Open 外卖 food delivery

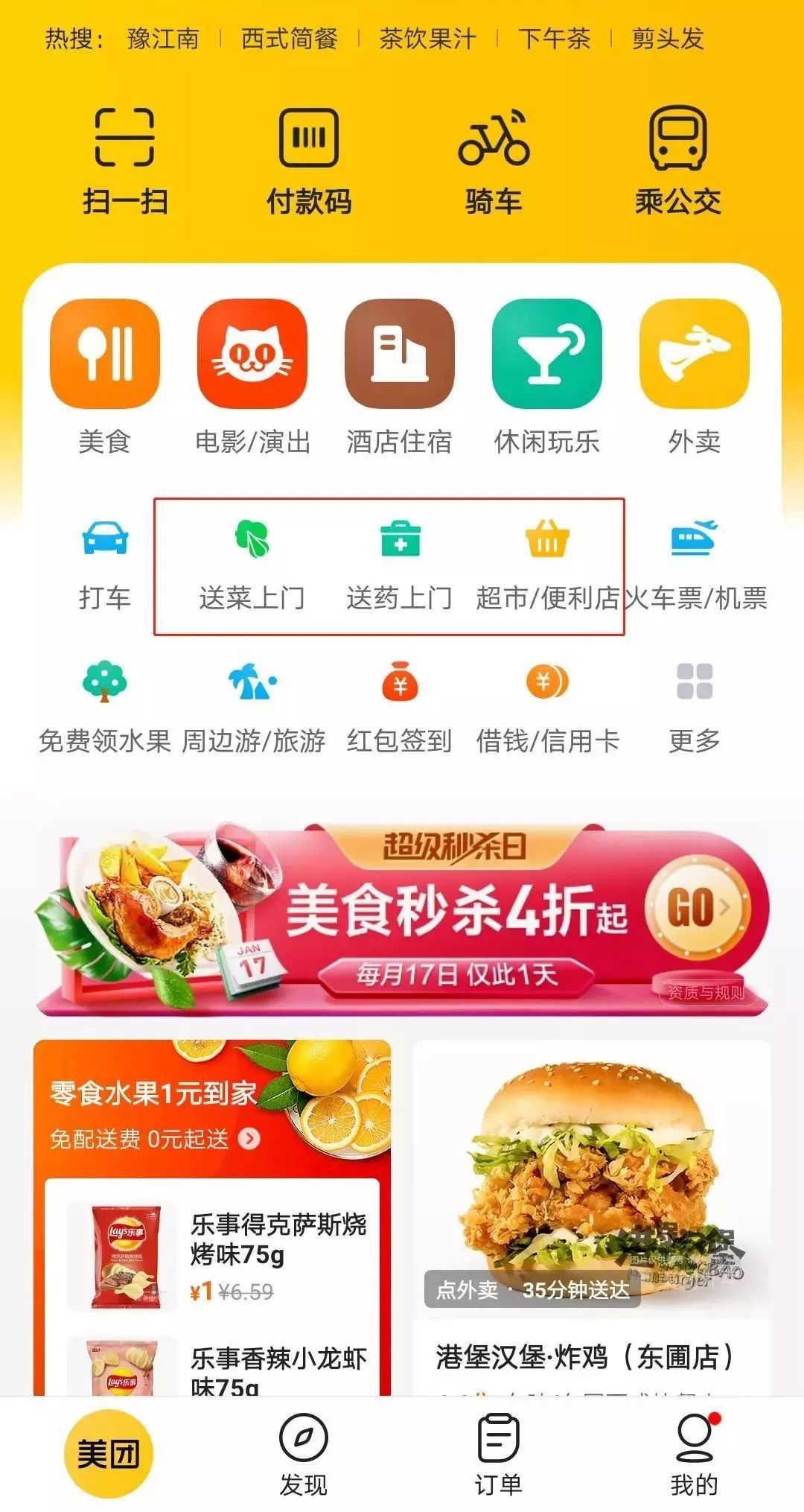click(695, 376)
